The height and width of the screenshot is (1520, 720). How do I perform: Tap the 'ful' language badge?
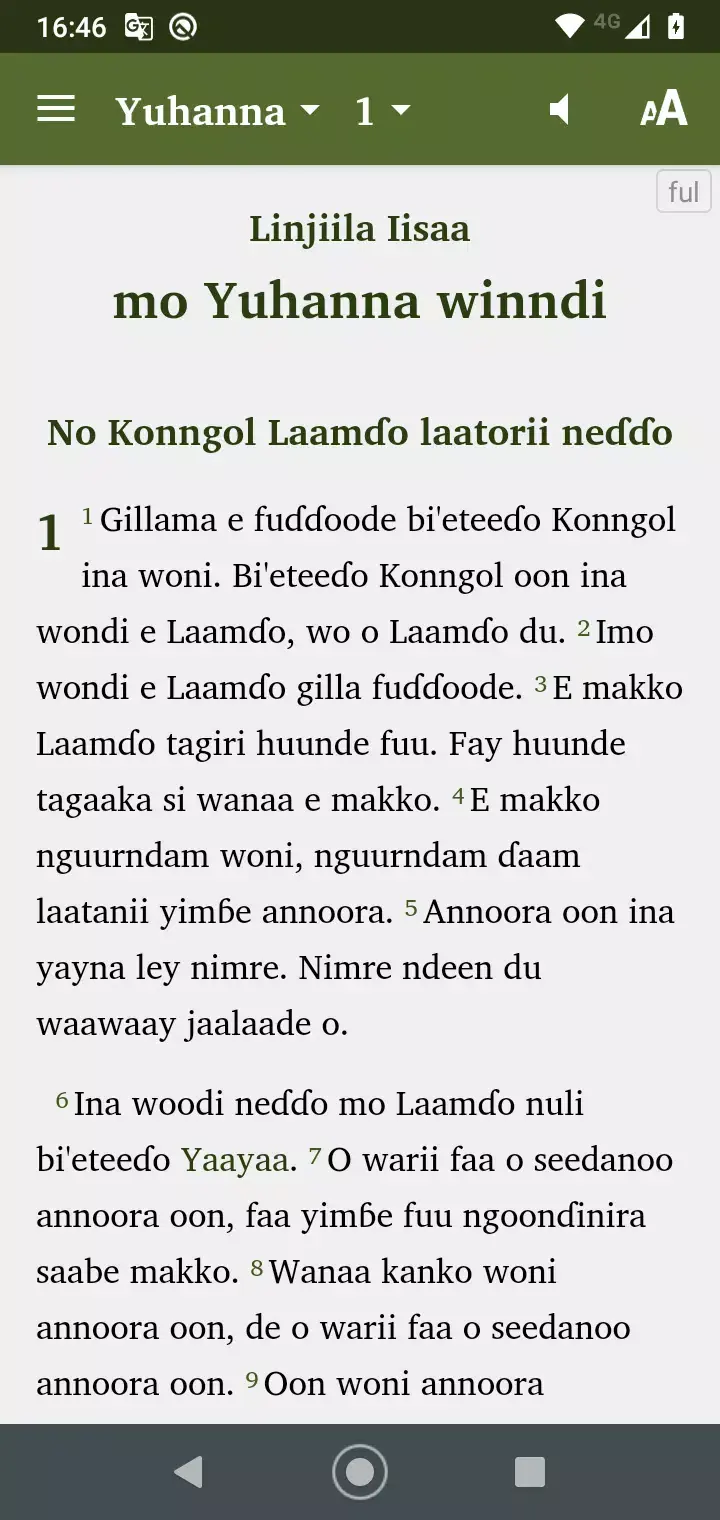click(x=683, y=191)
